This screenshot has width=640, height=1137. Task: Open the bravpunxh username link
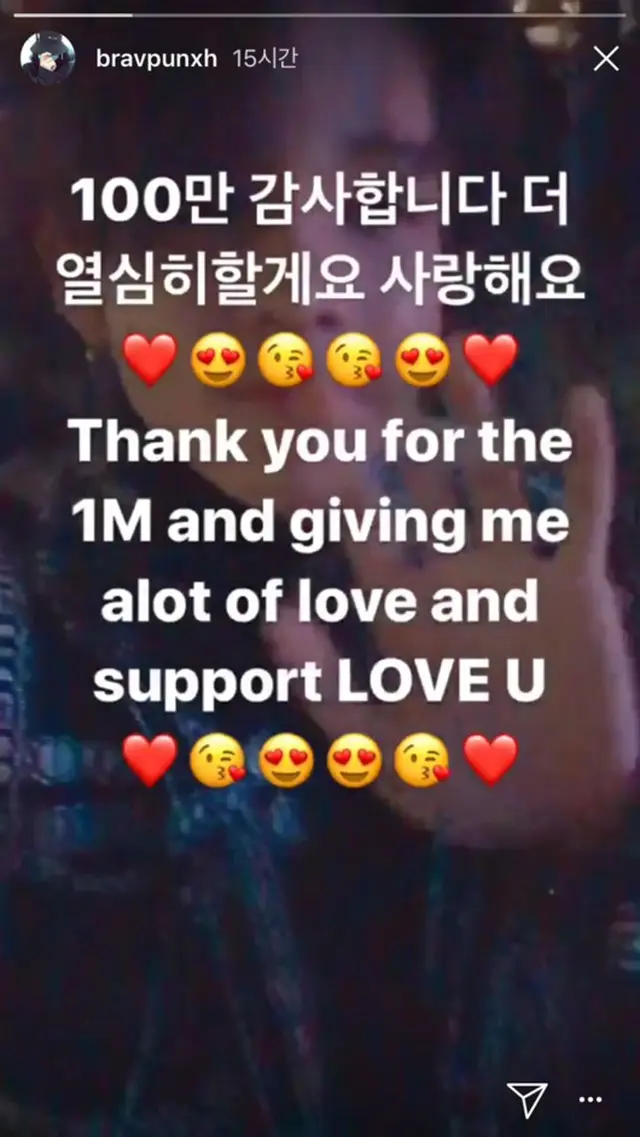(154, 59)
